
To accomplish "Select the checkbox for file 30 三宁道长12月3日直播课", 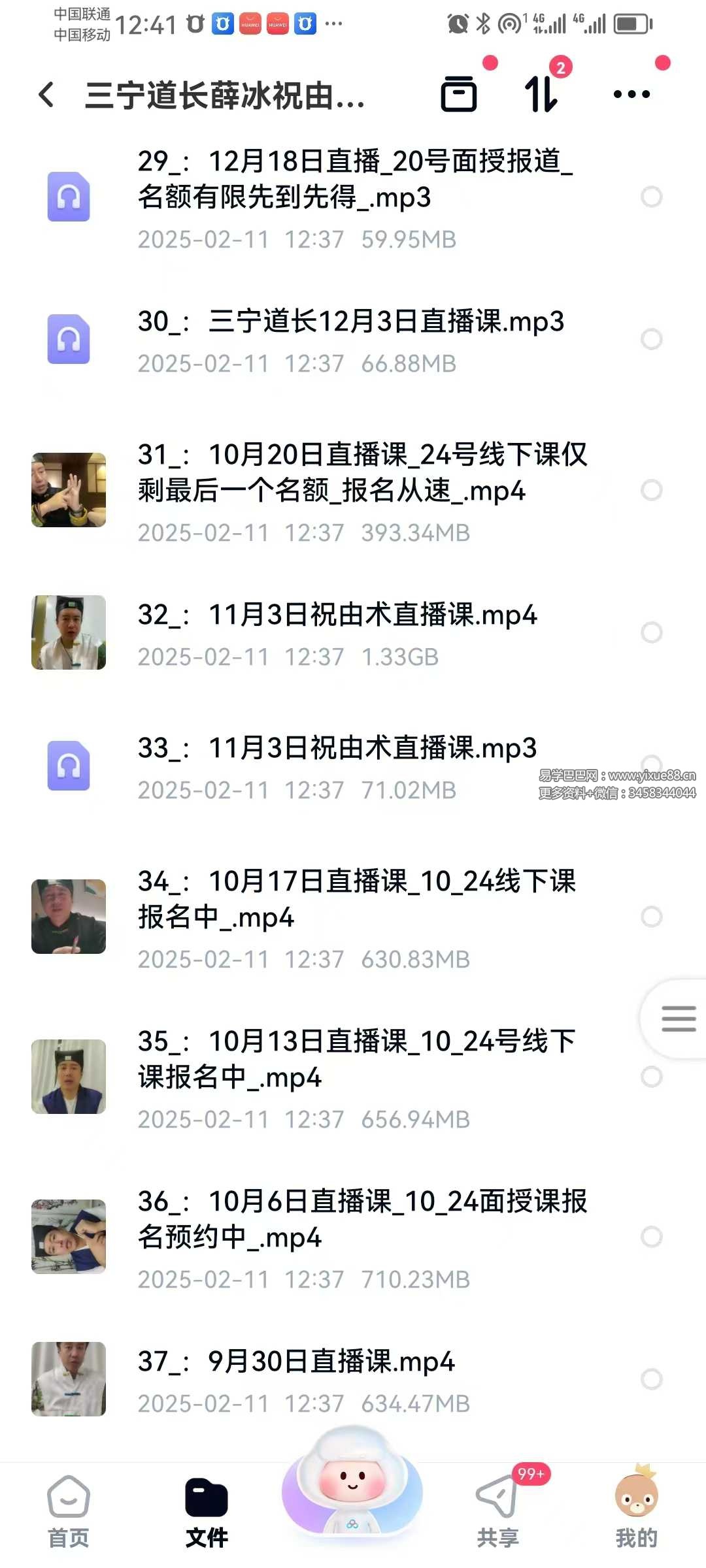I will [652, 339].
